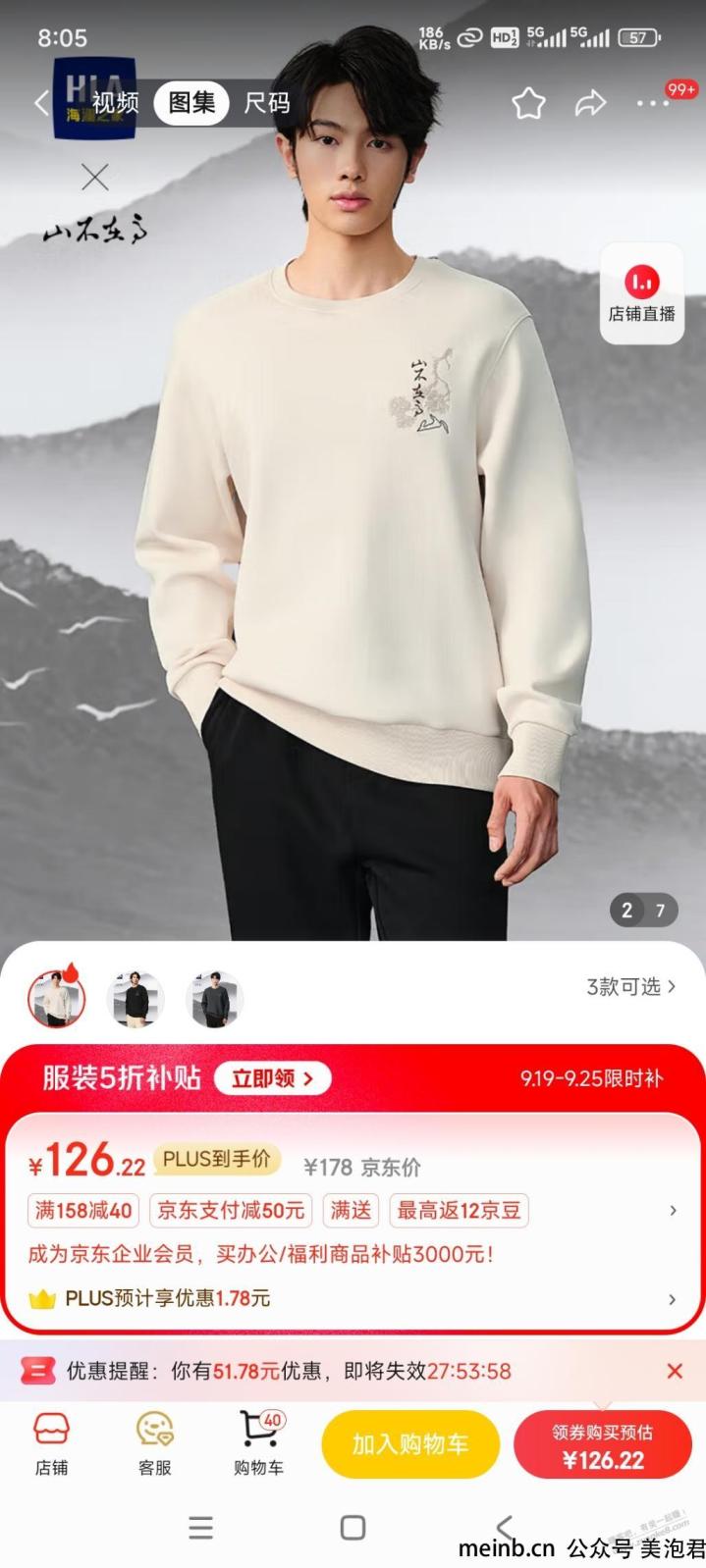Select the dark gray sweatshirt variant thumbnail
706x1568 pixels.
click(x=213, y=999)
